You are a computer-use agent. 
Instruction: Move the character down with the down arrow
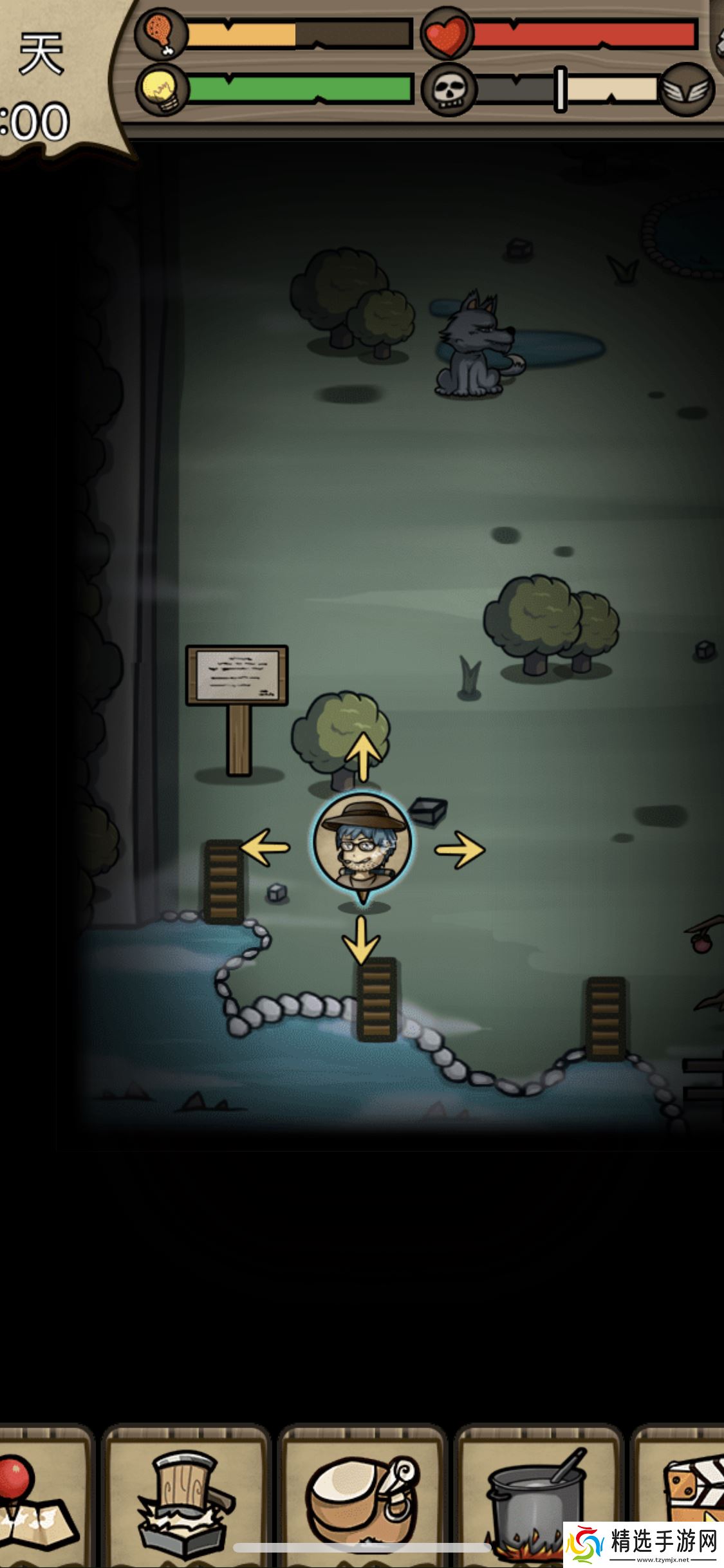tap(362, 940)
